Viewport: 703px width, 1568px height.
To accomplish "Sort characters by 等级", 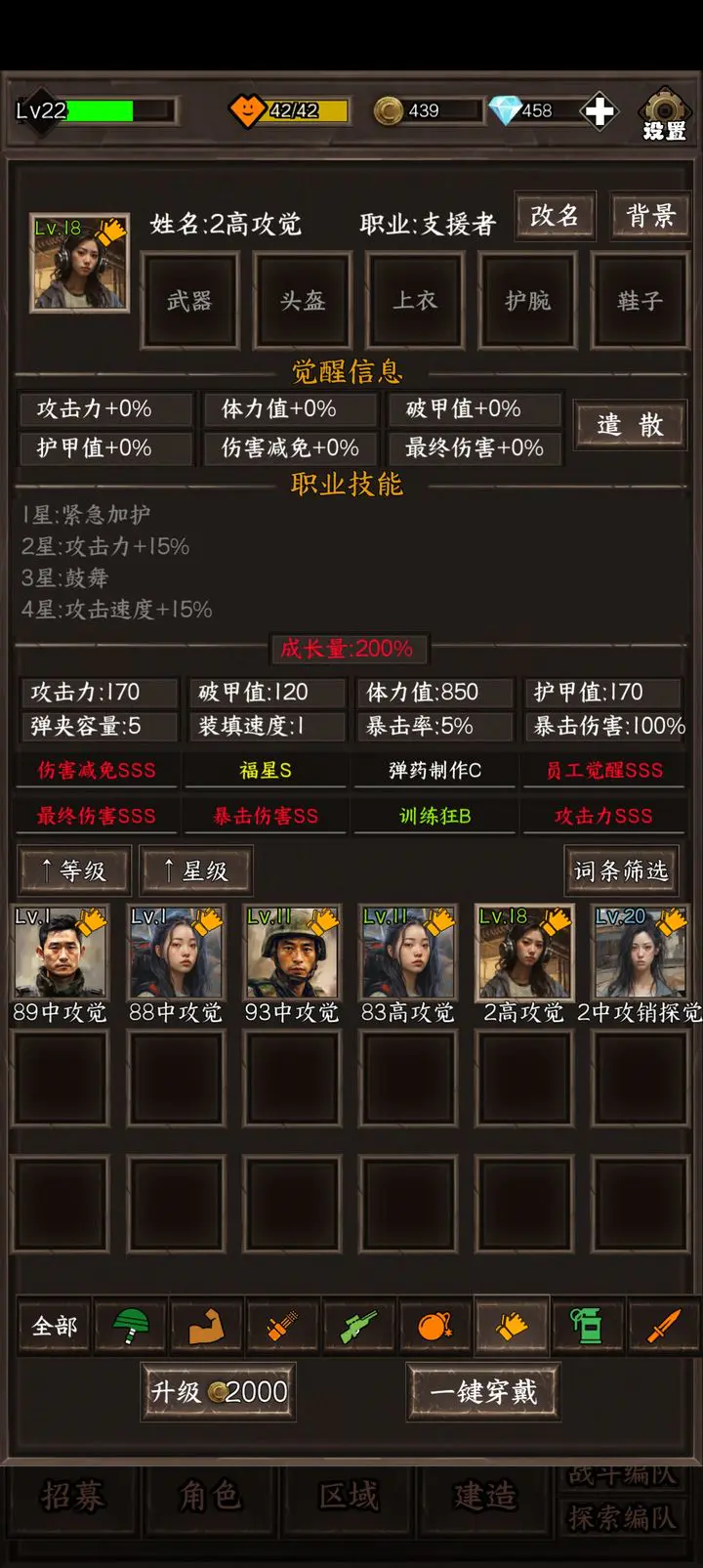I will [x=74, y=870].
